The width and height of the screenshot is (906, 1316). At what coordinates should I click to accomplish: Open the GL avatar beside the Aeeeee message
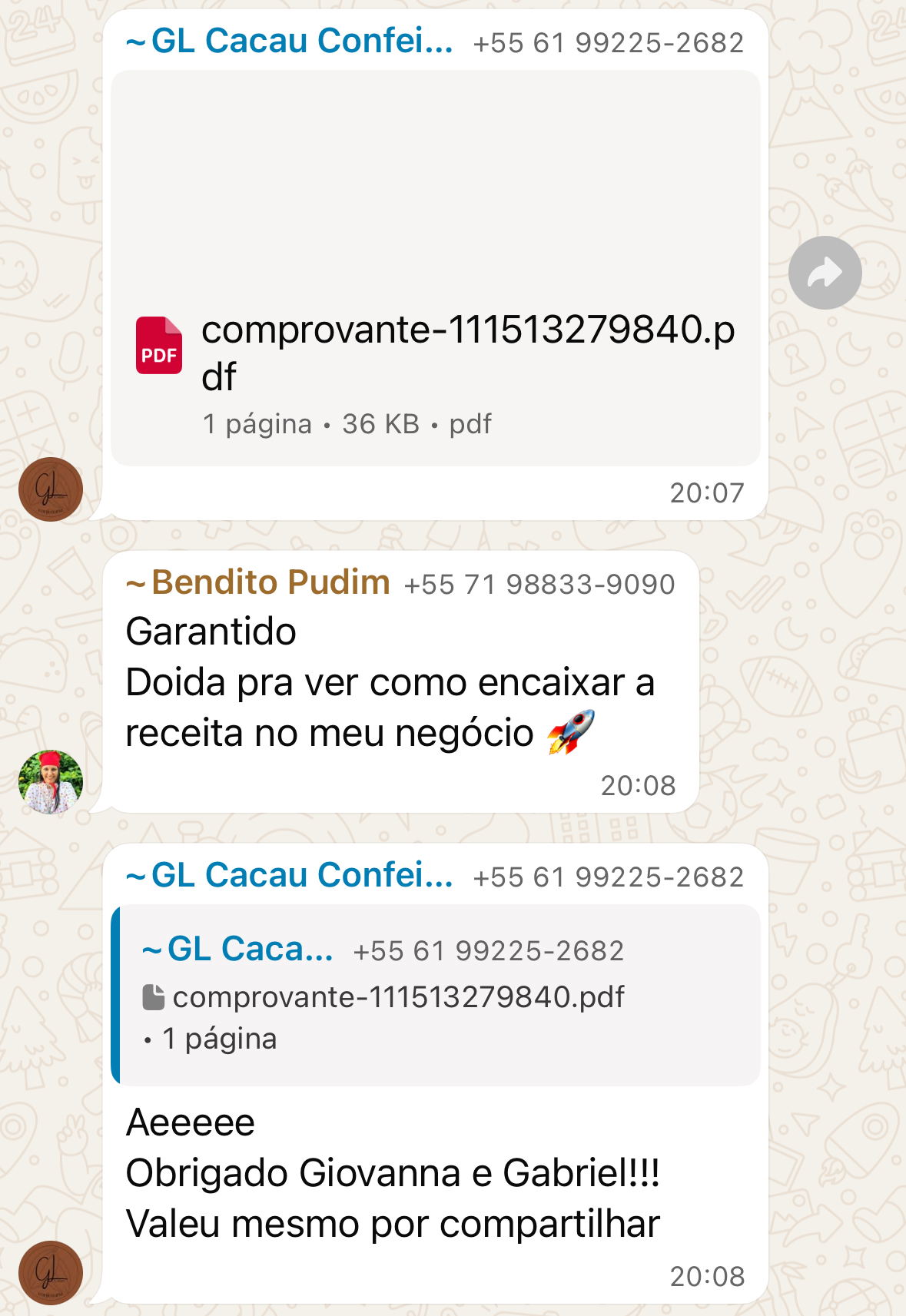point(51,1272)
